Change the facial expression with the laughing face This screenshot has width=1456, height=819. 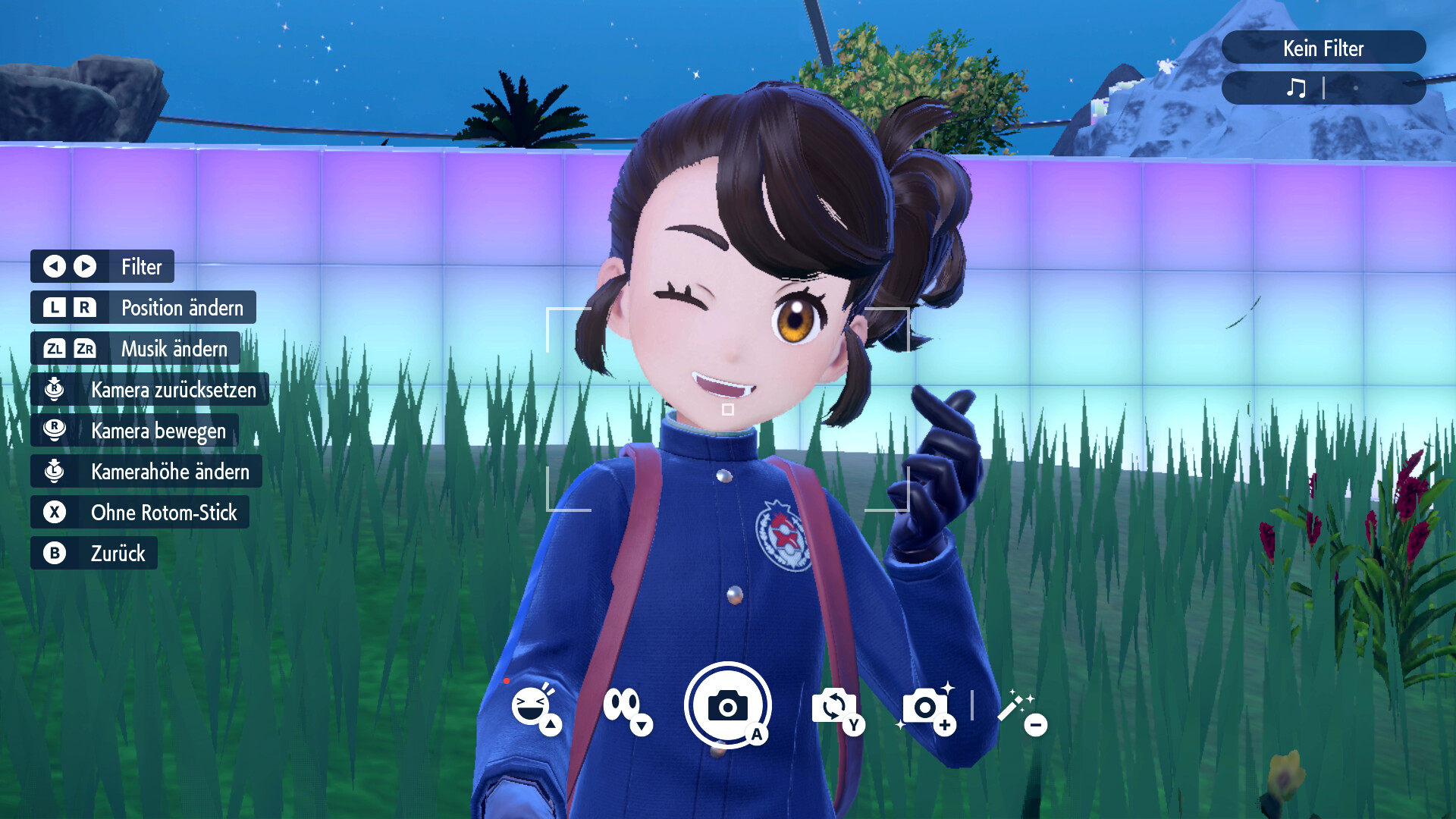click(533, 707)
